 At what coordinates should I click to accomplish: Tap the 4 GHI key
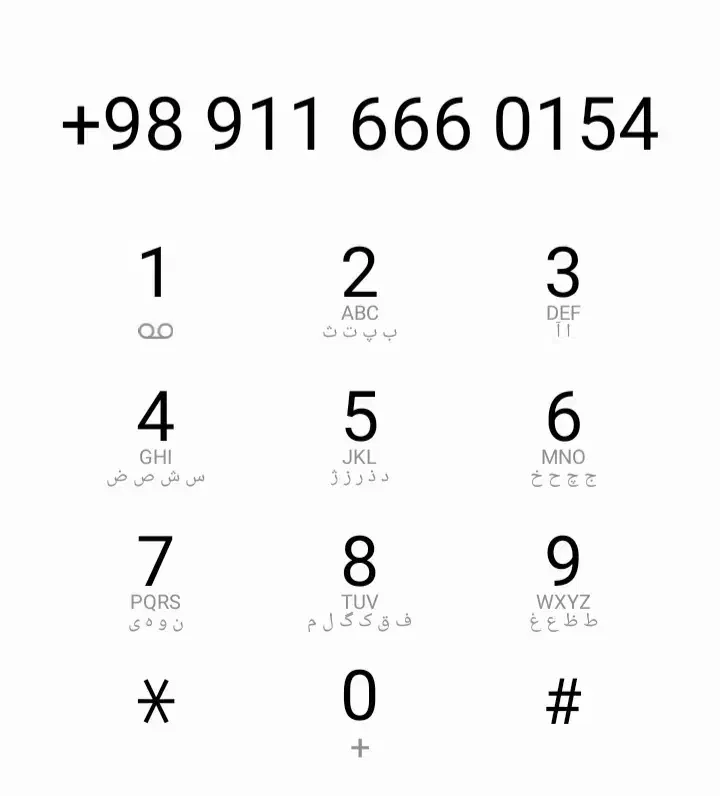point(155,435)
